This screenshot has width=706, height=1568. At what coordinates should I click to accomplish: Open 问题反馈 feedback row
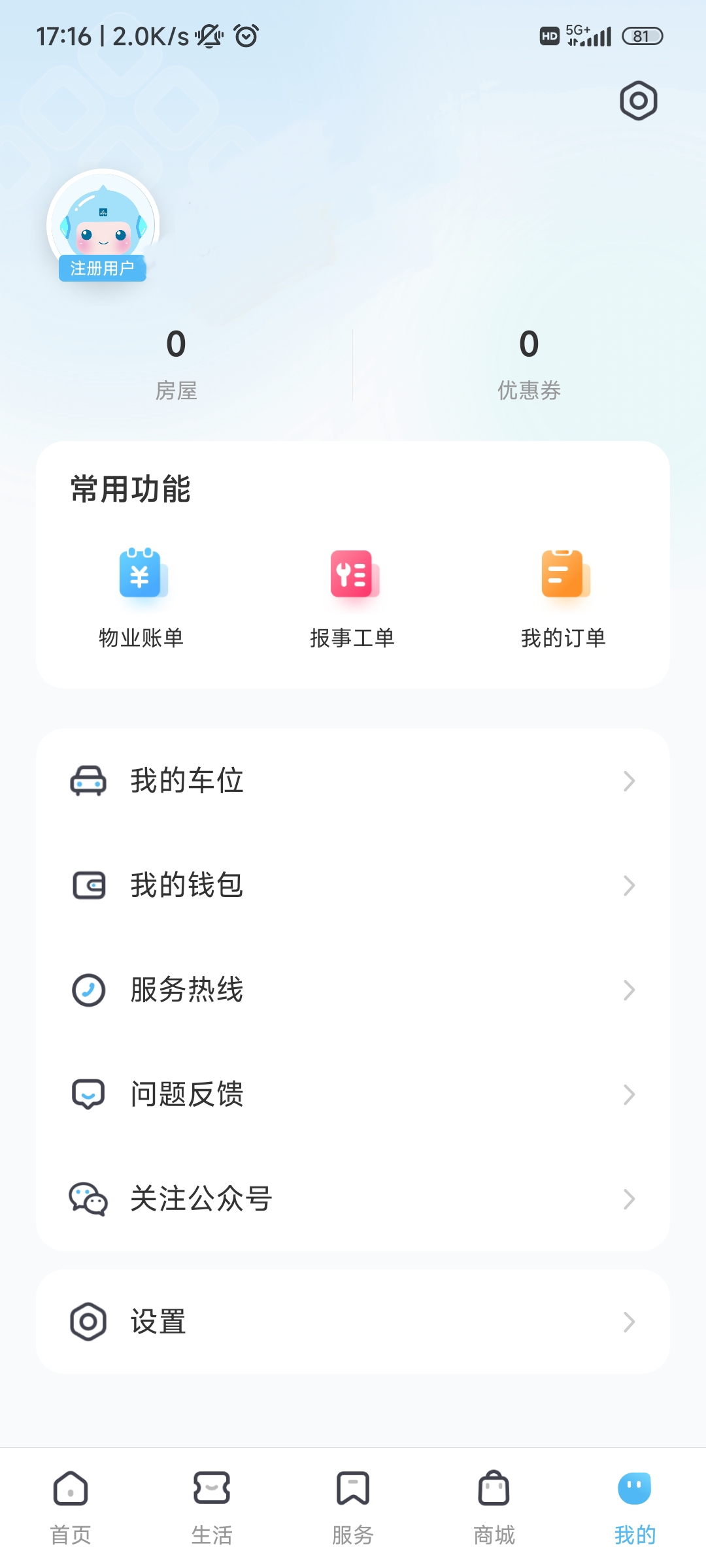353,1094
